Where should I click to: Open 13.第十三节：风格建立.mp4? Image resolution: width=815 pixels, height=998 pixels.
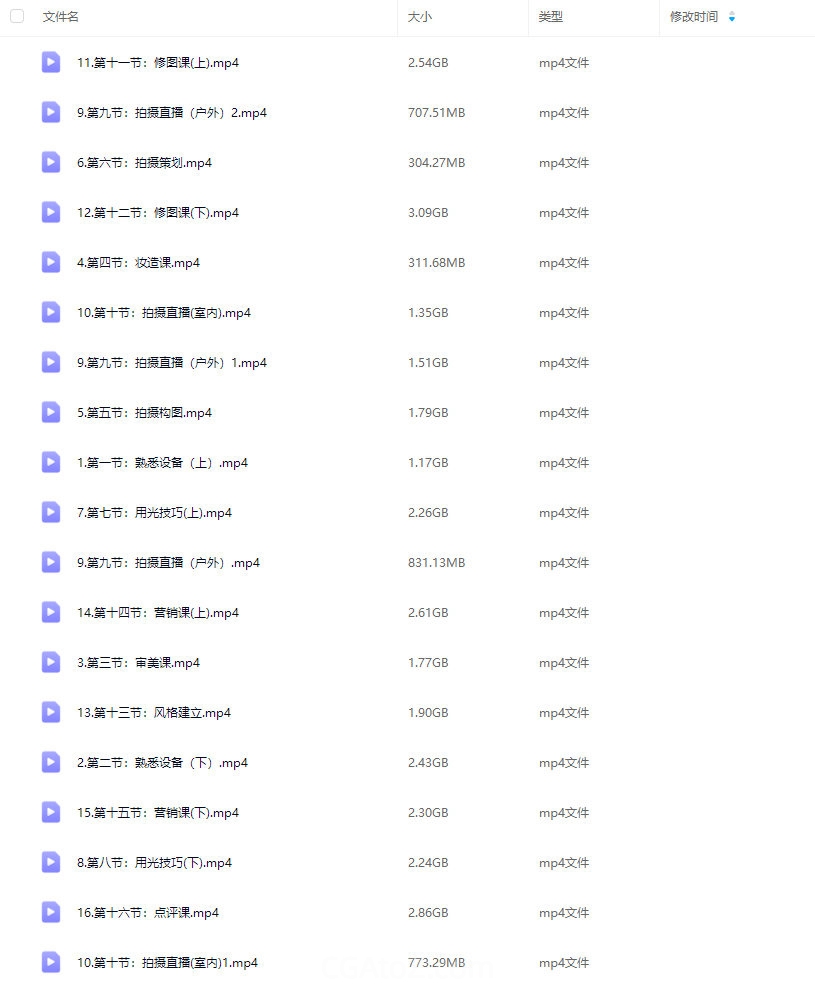coord(153,713)
